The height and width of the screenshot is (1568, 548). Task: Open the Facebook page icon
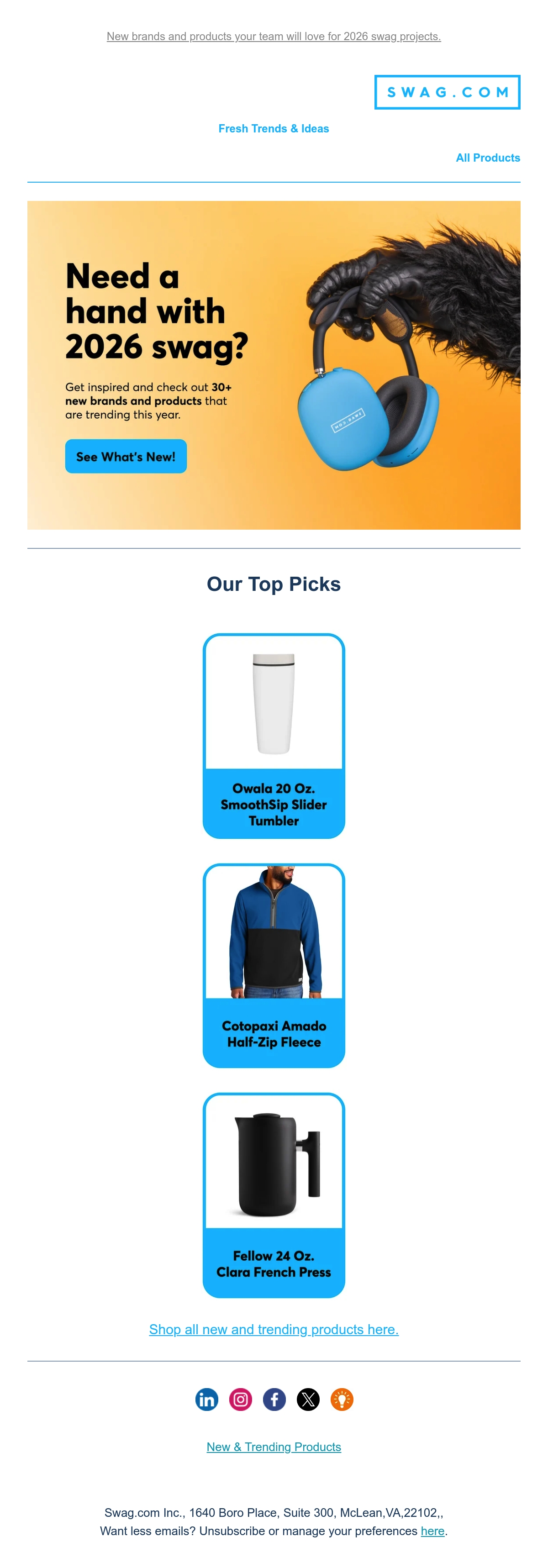point(274,1400)
